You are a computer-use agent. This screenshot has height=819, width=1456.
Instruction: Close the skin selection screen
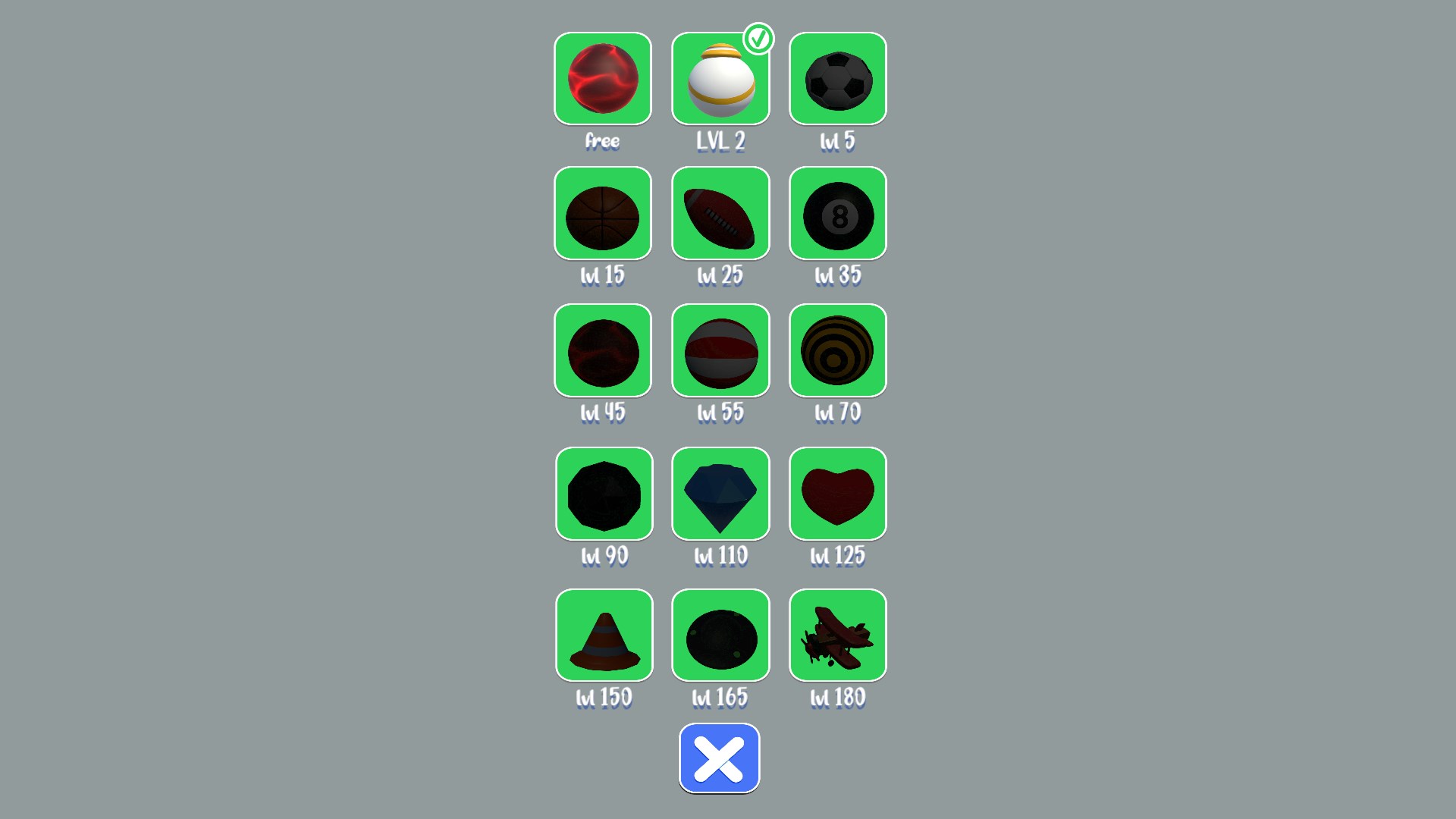[720, 758]
